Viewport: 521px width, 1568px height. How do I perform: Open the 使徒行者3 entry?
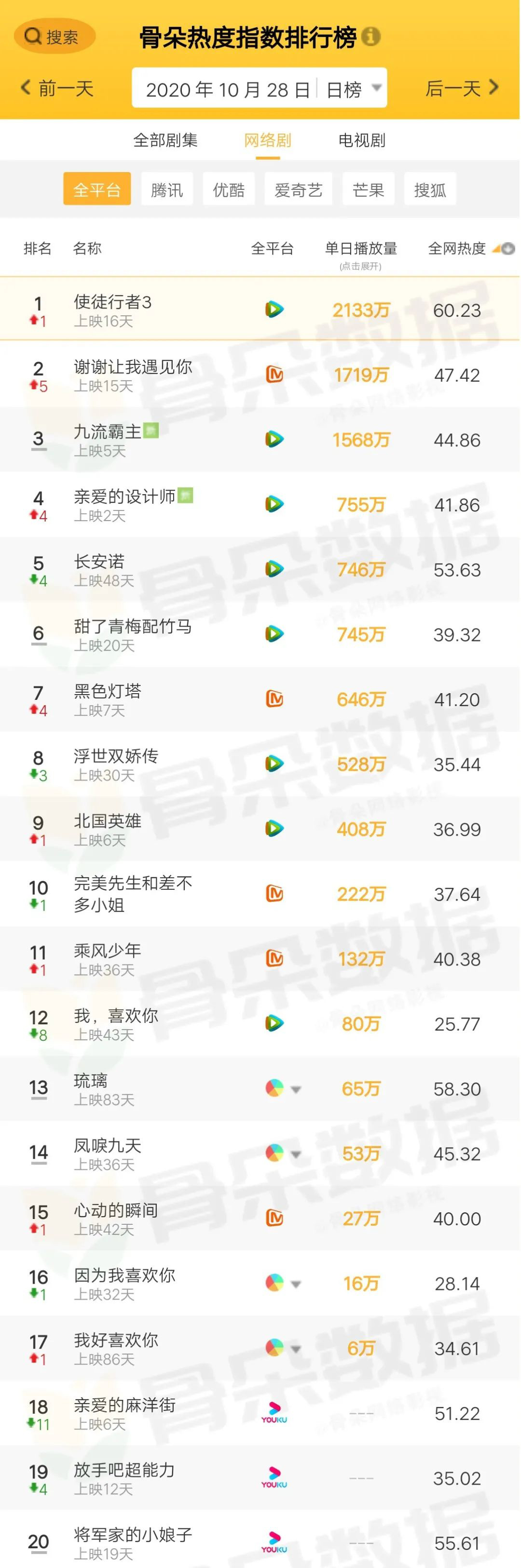tap(113, 302)
